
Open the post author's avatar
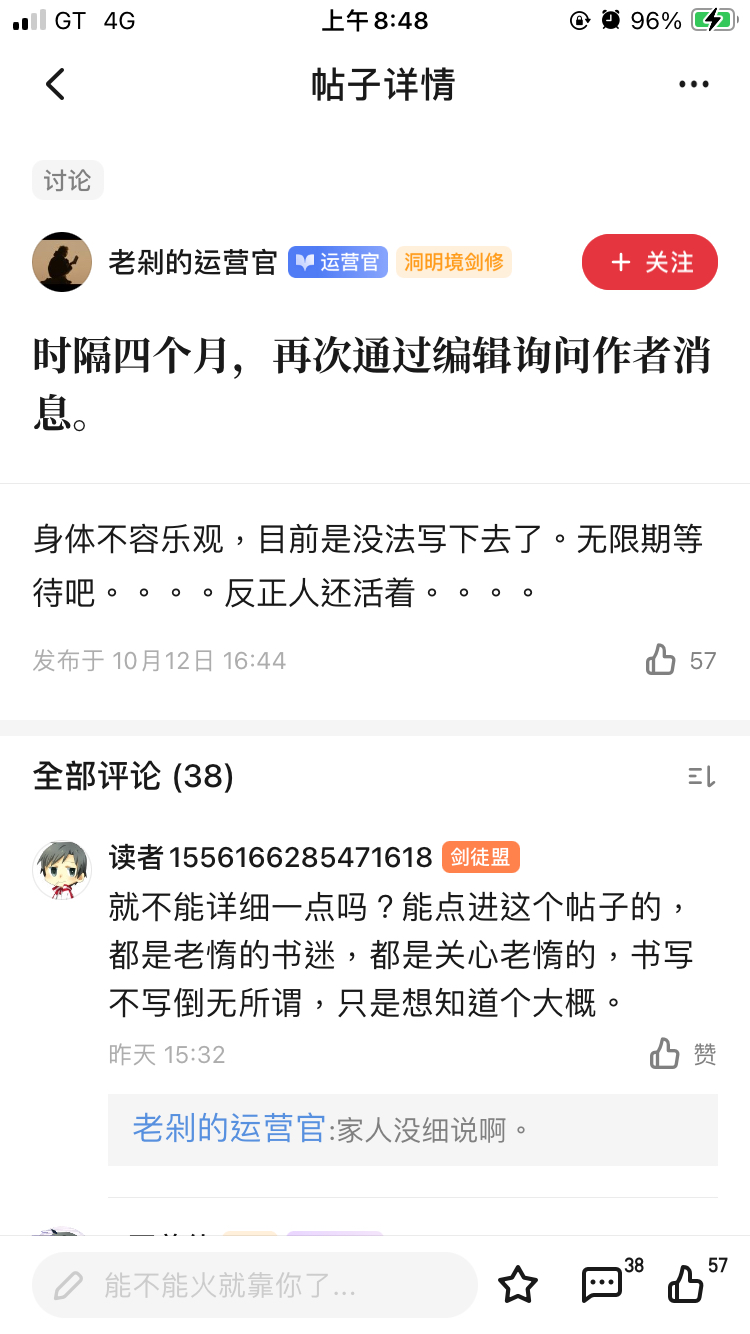(62, 262)
